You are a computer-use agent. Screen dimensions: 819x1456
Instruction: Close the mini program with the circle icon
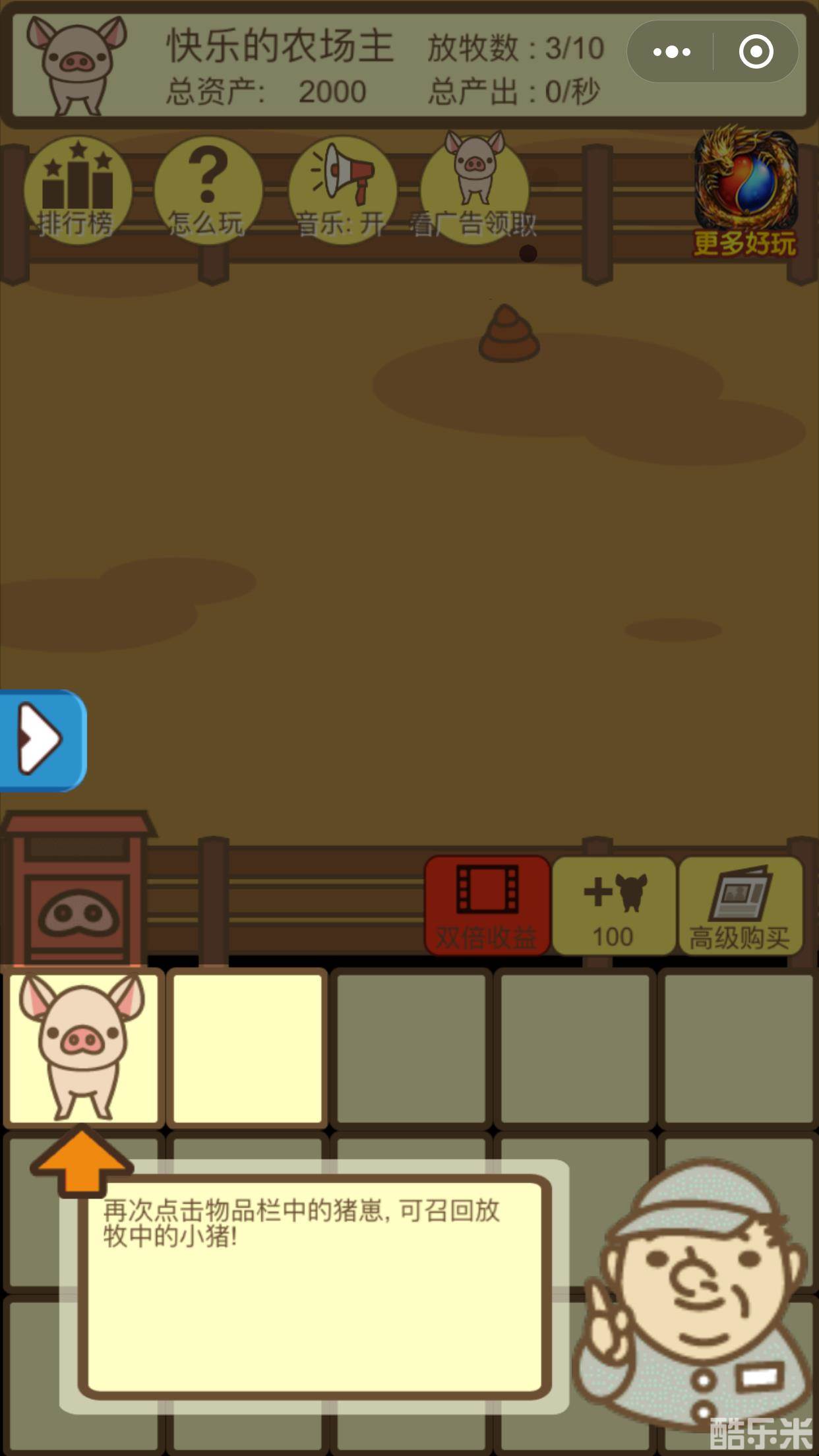756,51
